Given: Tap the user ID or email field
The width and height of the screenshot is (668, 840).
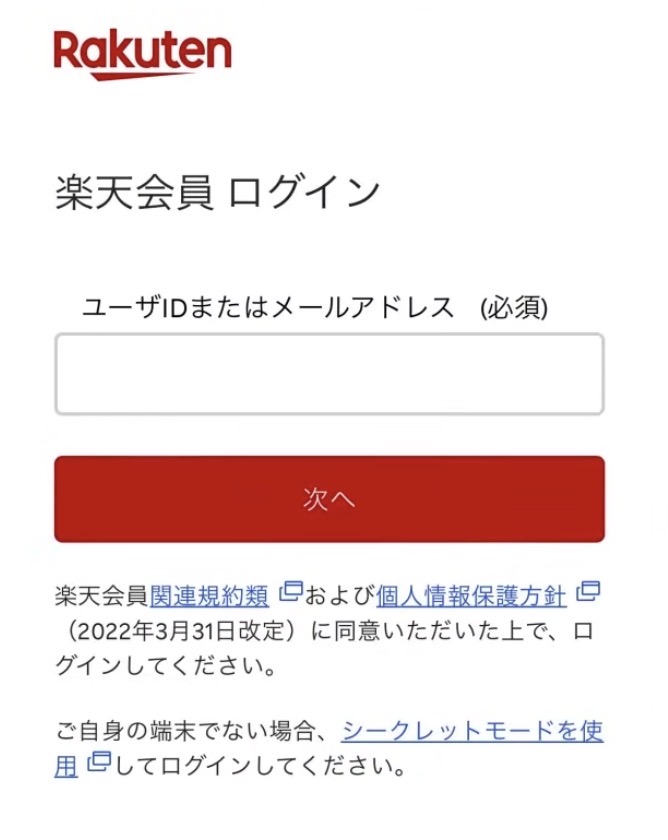Looking at the screenshot, I should click(329, 374).
